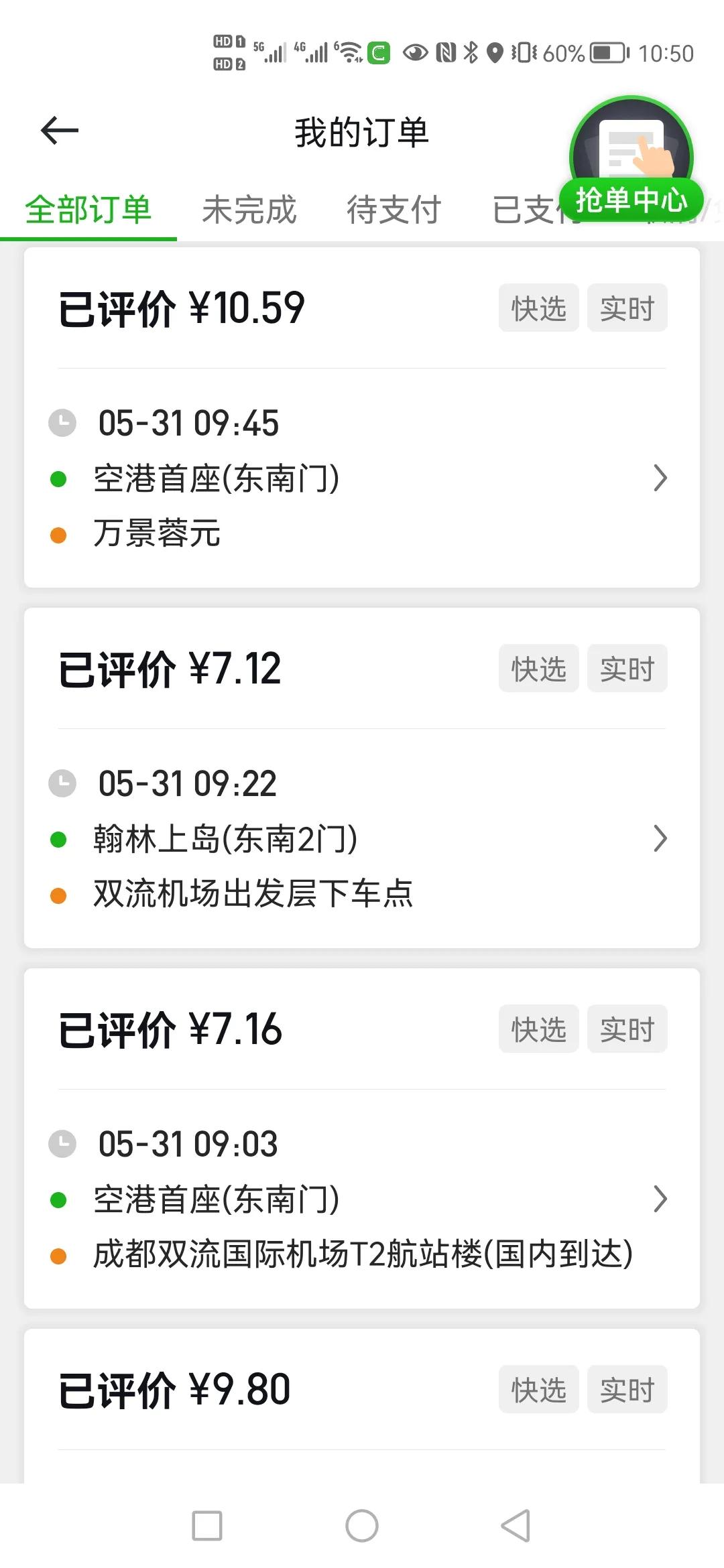Tap the clock icon beside 05-31 09:22

coord(62,782)
